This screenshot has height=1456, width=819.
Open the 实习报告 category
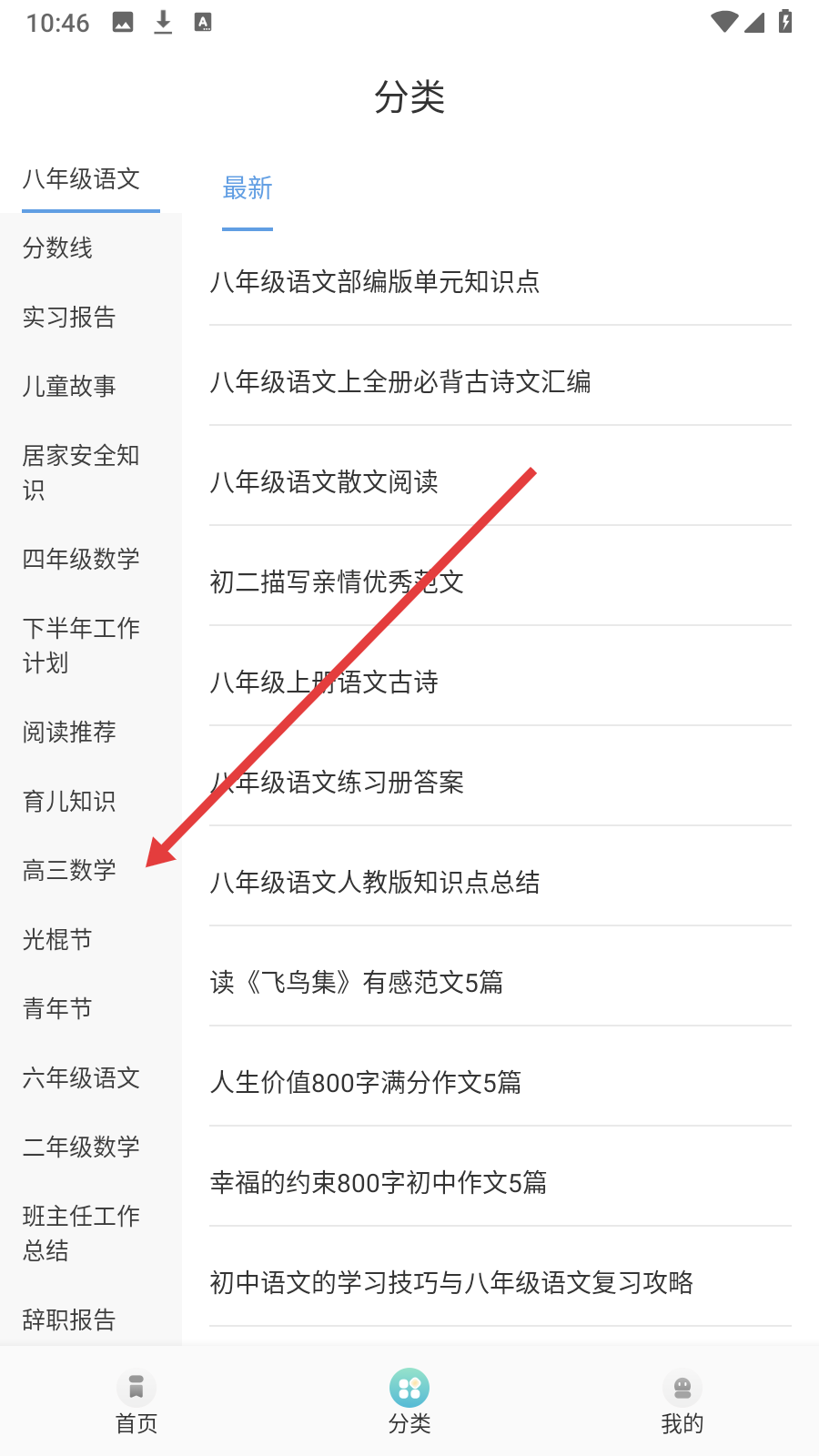70,318
